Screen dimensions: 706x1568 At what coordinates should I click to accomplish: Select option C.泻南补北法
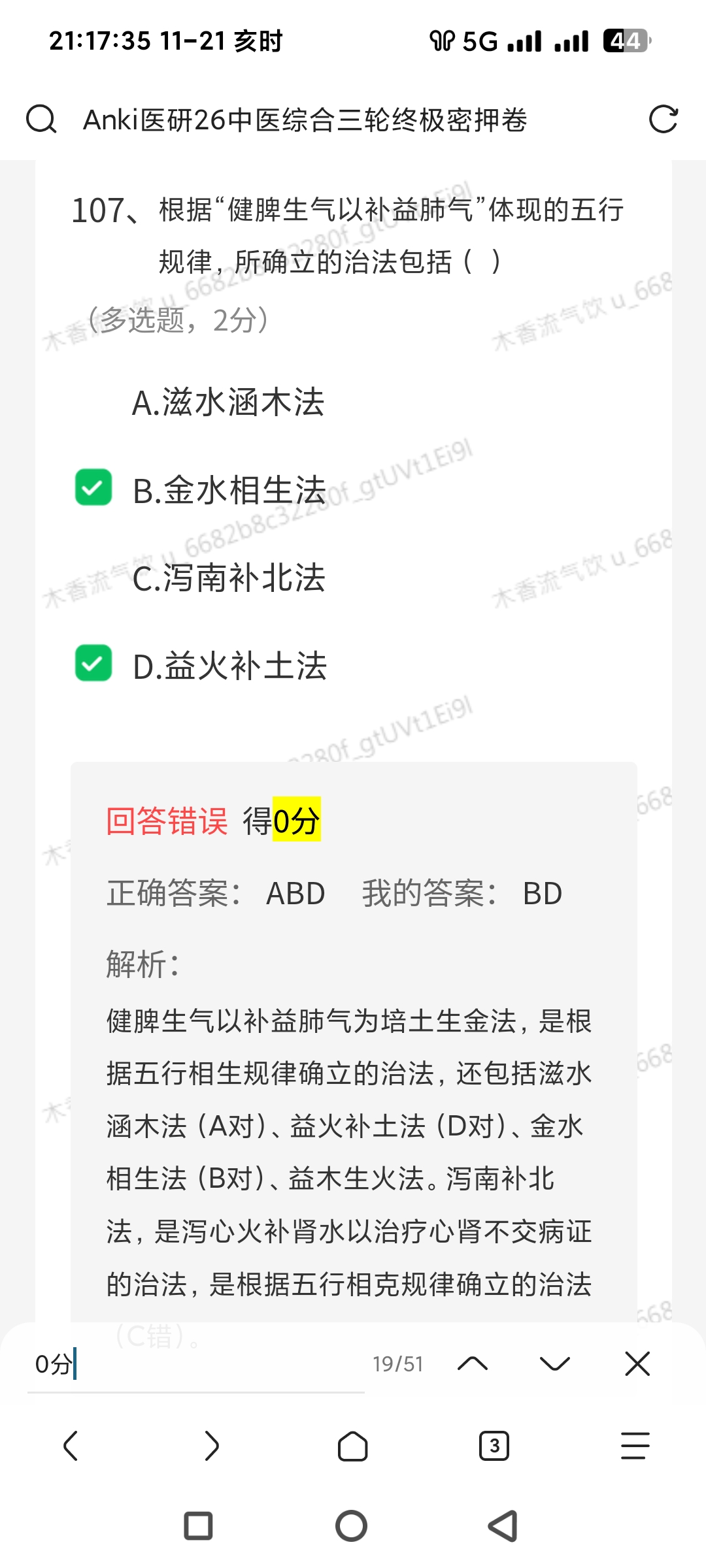[x=228, y=578]
